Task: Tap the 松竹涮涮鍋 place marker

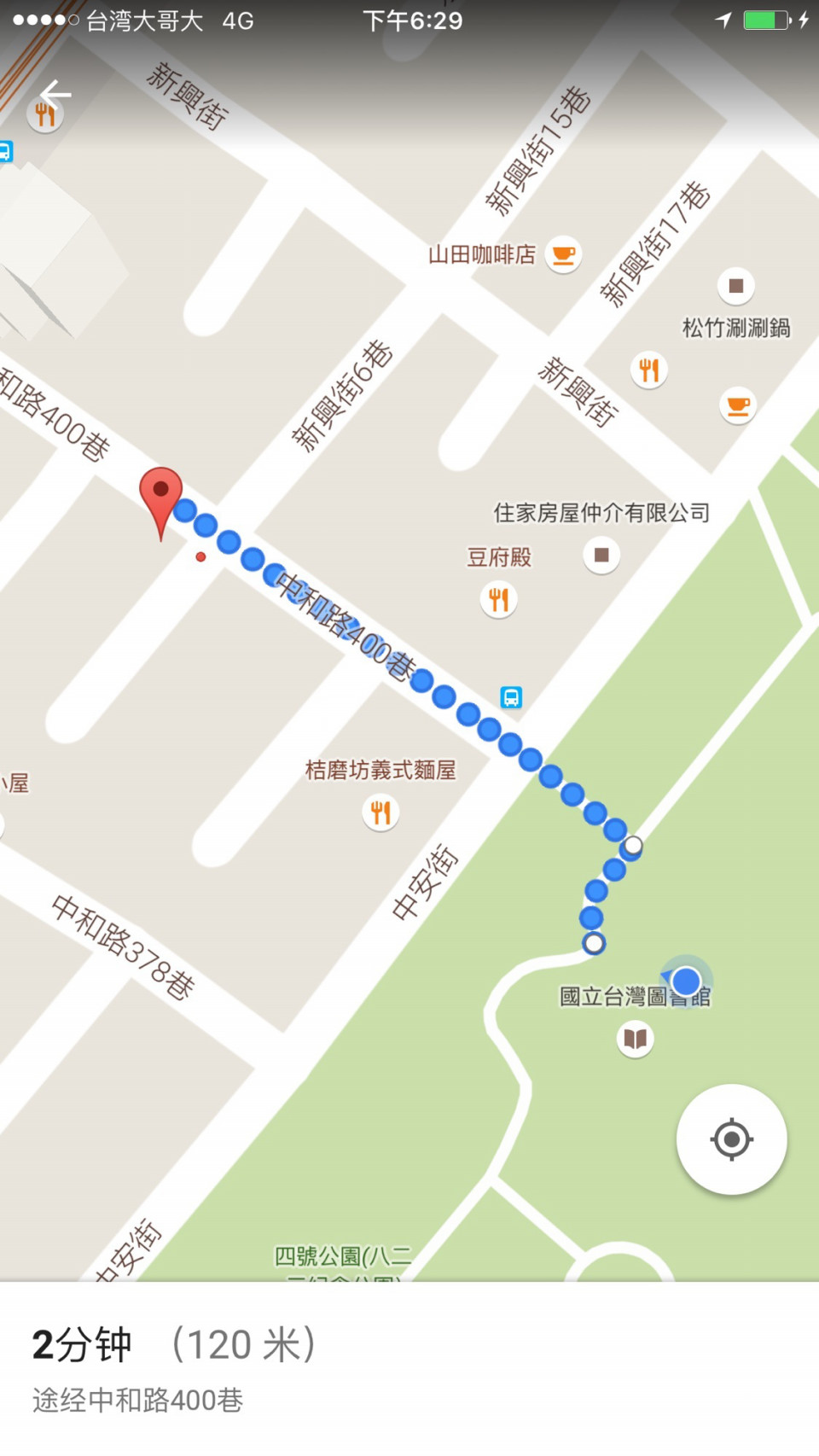Action: [735, 286]
